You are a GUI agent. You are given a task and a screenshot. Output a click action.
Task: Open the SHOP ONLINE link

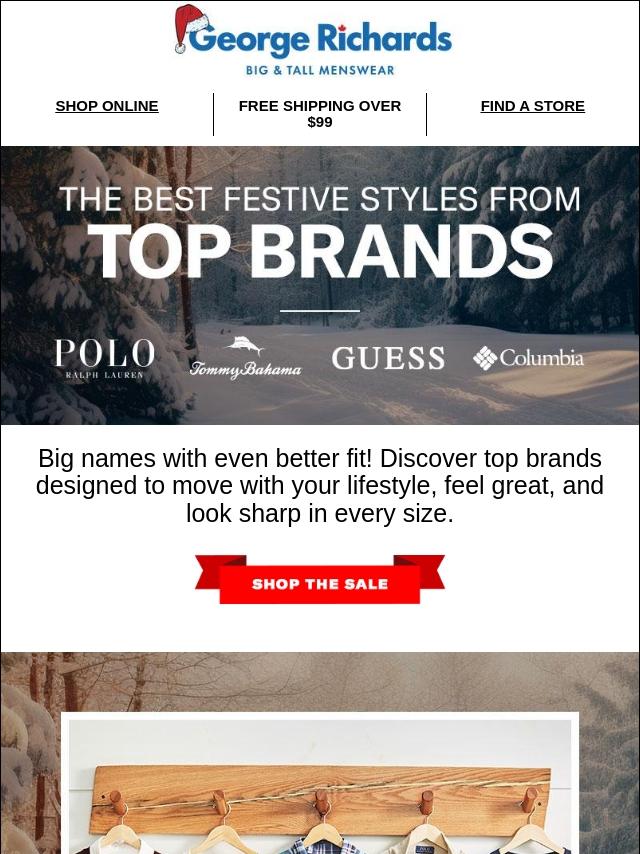(107, 106)
